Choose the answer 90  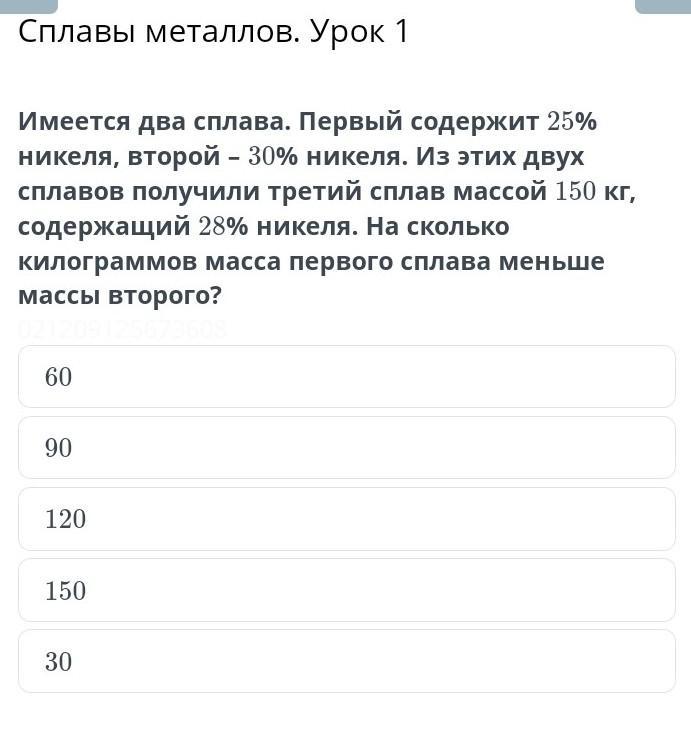(346, 447)
